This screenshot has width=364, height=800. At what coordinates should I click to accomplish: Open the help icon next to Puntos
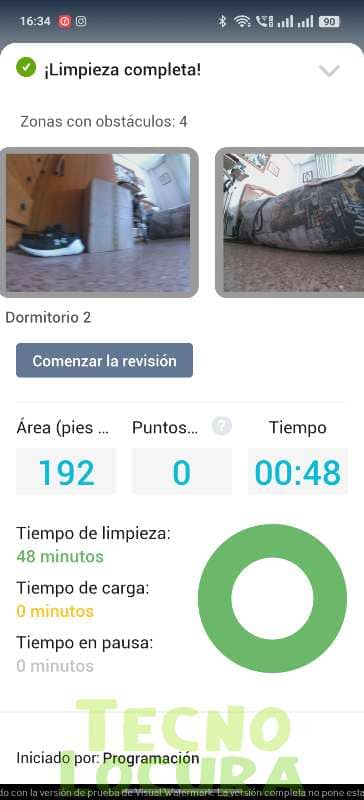pos(222,426)
